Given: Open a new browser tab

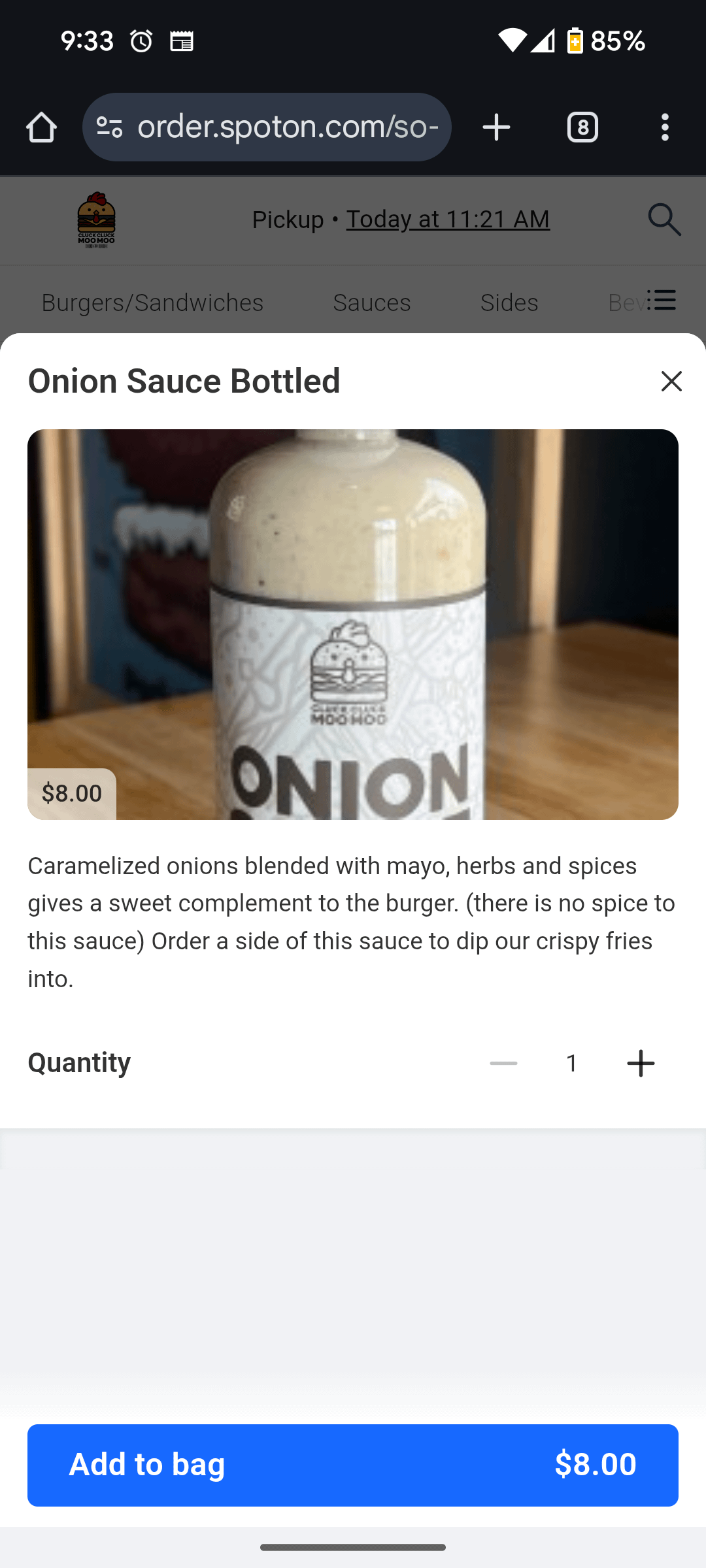Looking at the screenshot, I should [496, 127].
